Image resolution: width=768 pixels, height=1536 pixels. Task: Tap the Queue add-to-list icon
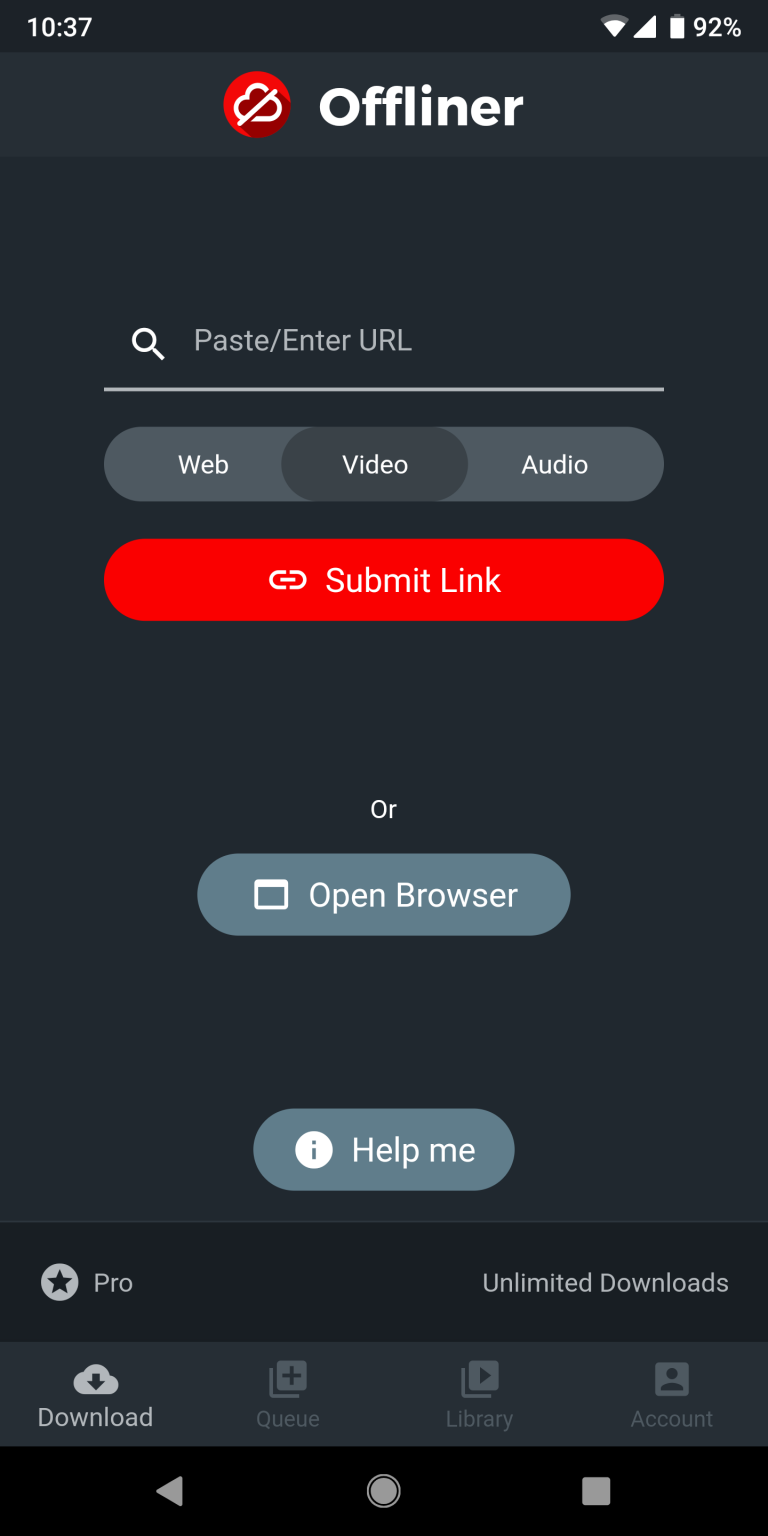287,1378
